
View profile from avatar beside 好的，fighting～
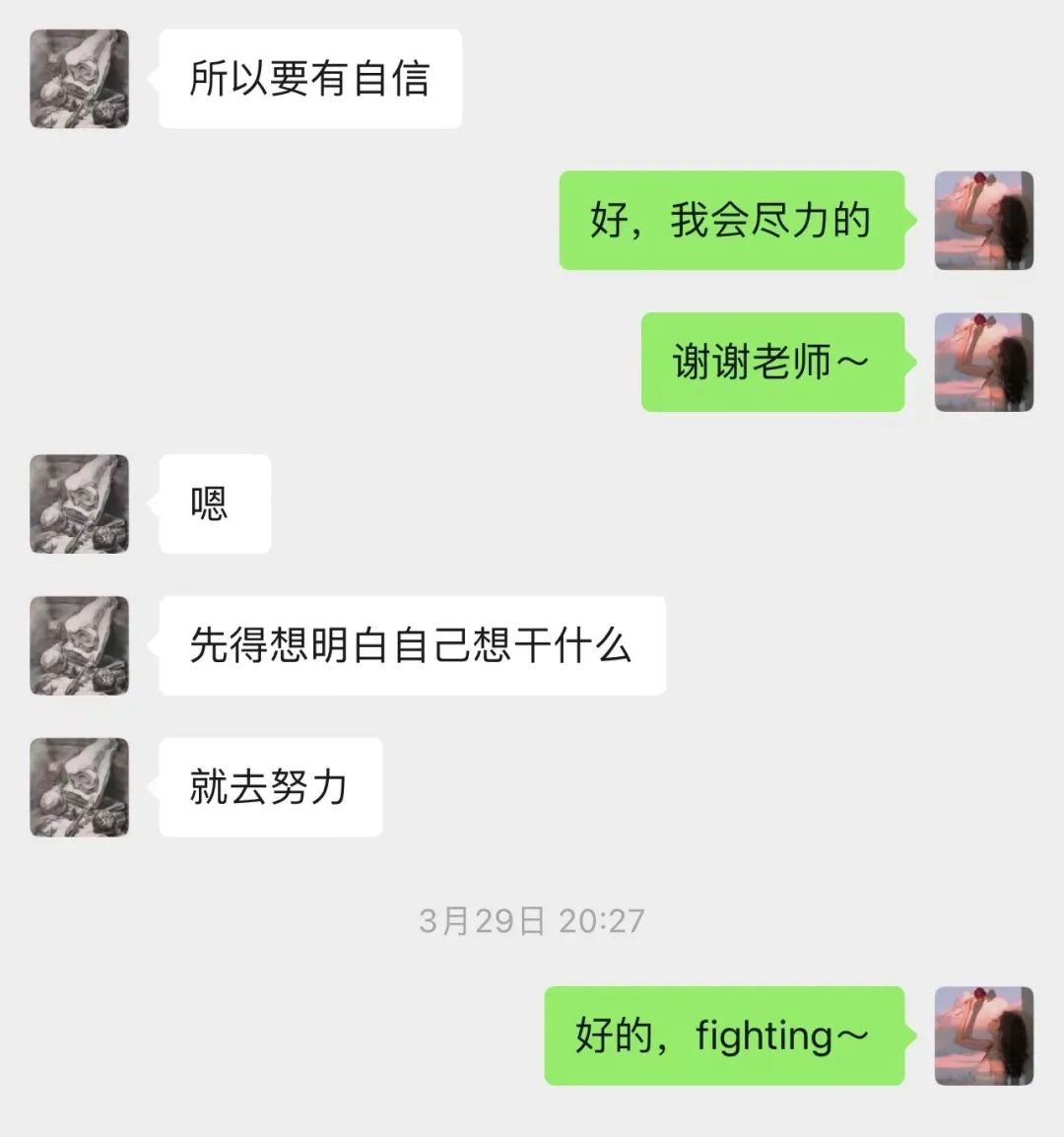[x=983, y=1036]
